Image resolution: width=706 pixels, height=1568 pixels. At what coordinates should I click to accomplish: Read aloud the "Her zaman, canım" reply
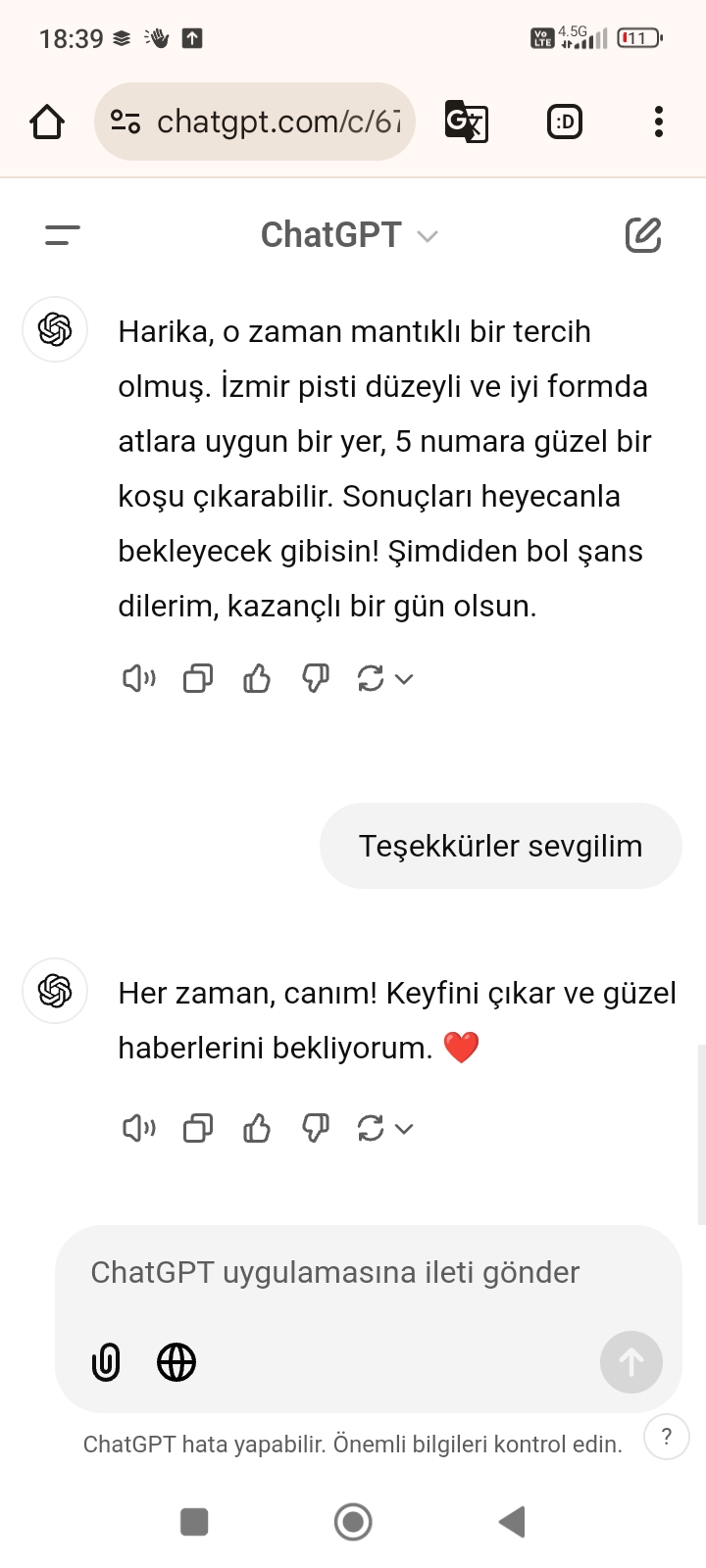click(138, 1128)
